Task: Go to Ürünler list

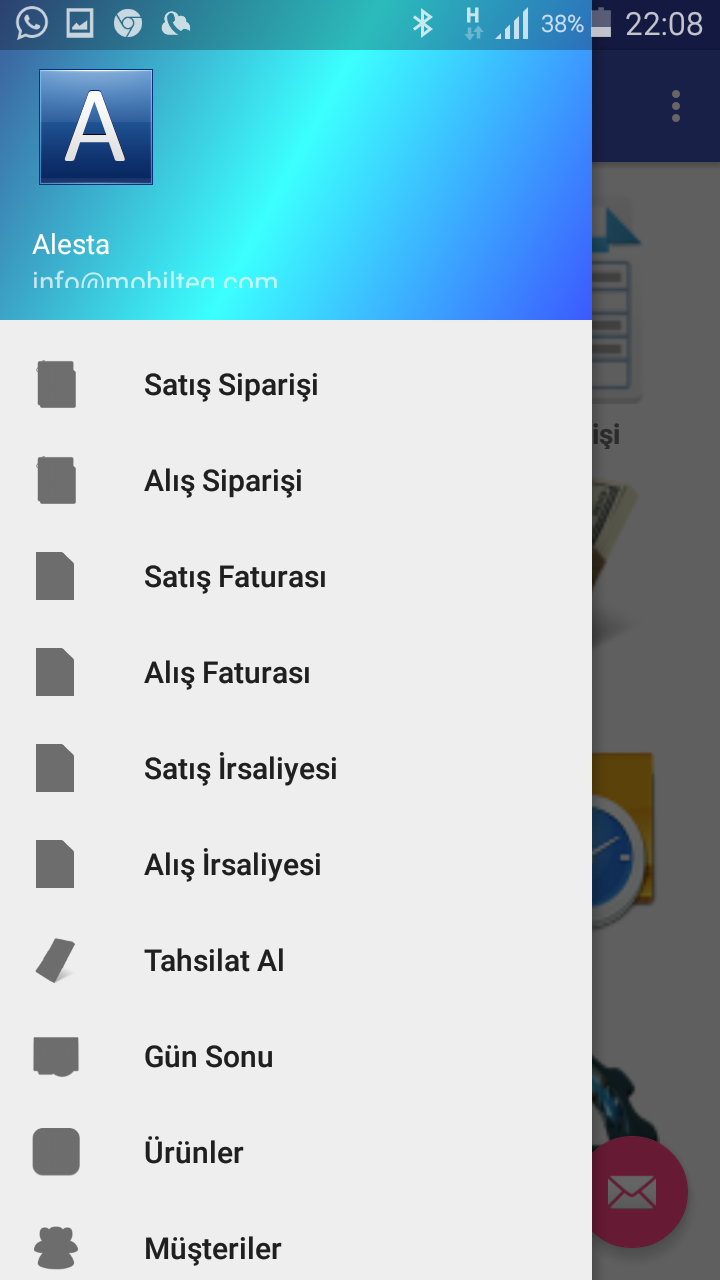Action: (x=296, y=1152)
